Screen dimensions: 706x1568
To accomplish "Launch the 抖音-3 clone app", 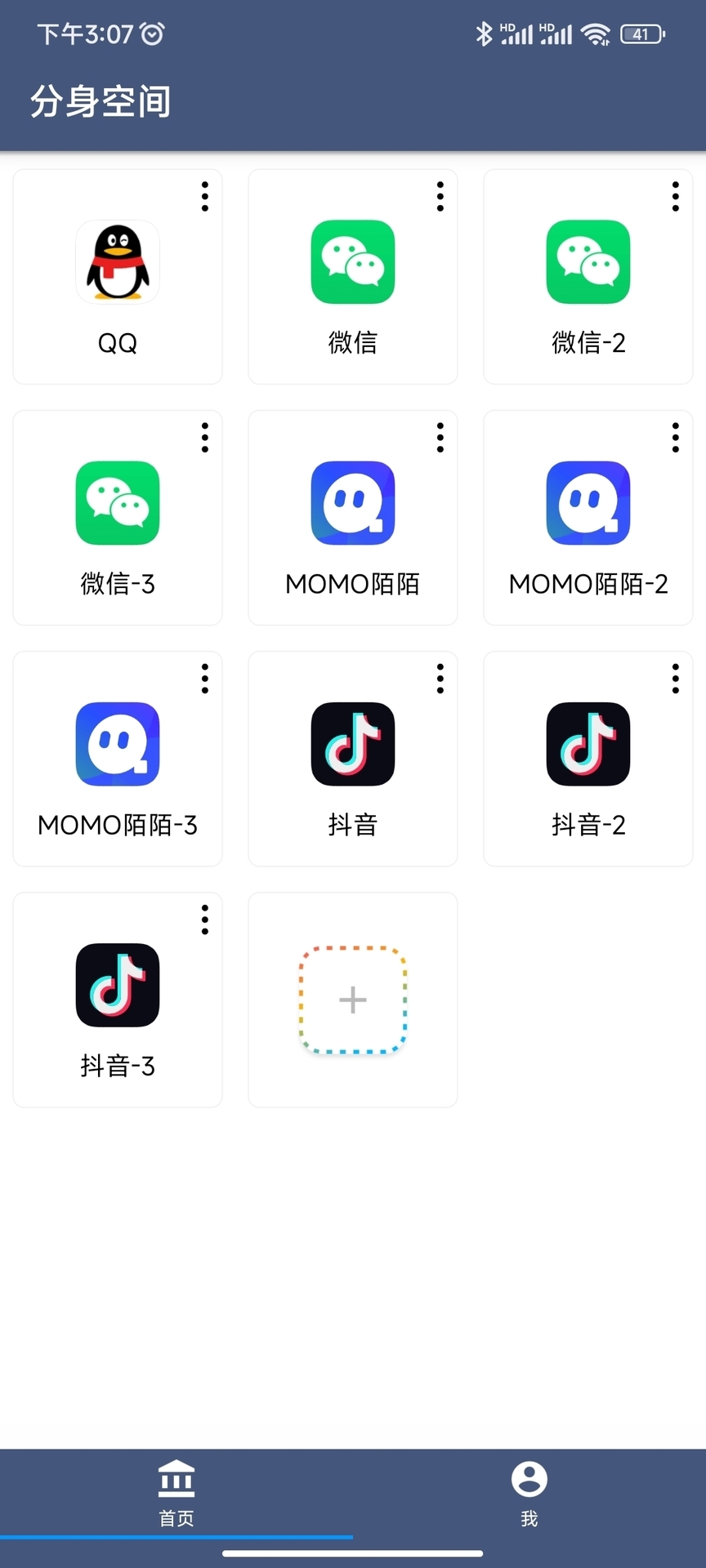I will click(117, 985).
